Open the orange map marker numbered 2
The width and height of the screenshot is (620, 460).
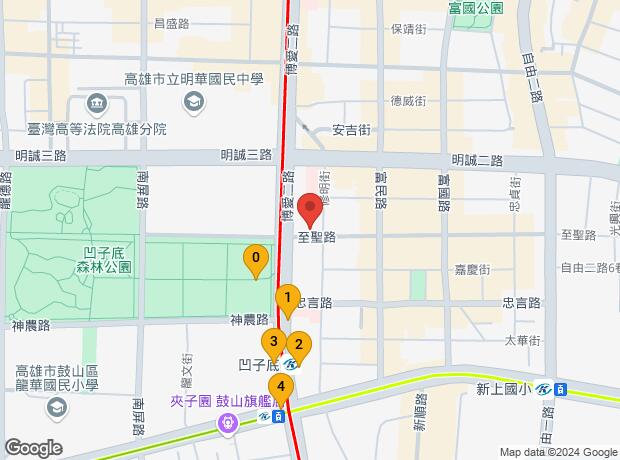pos(298,346)
